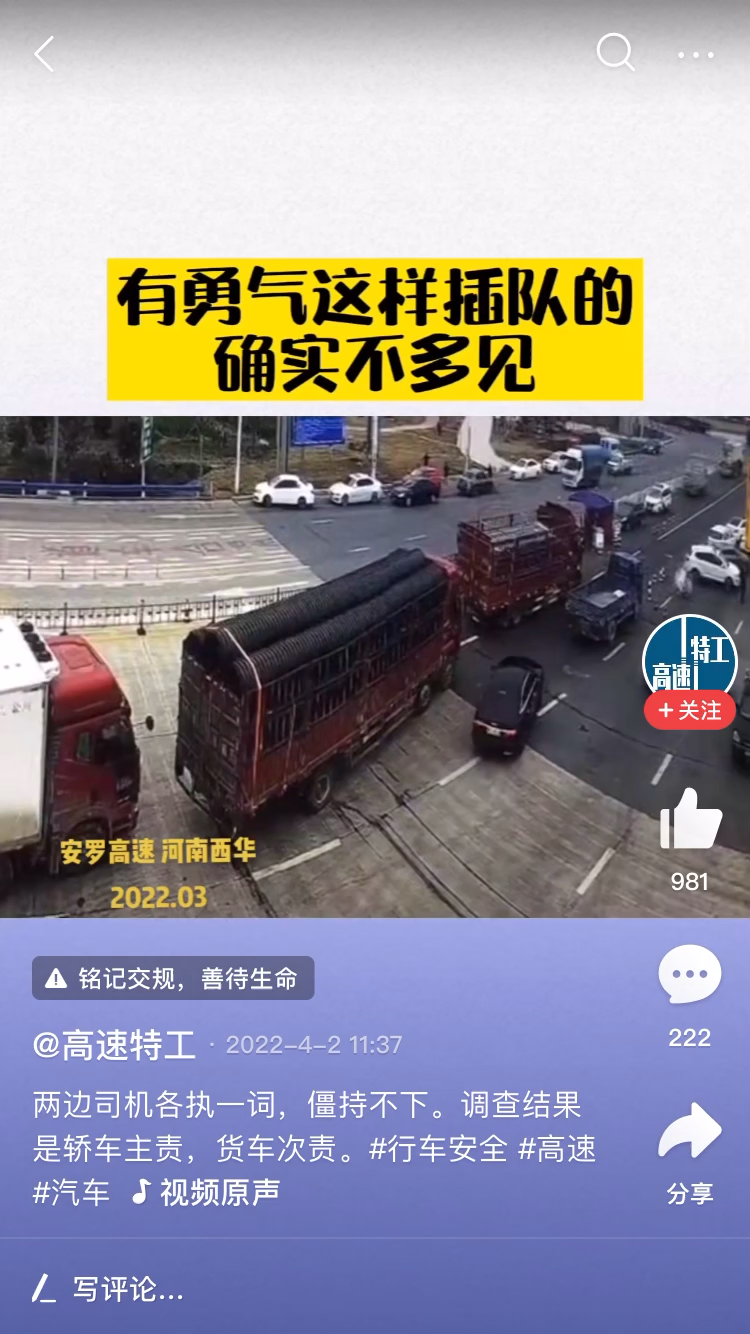Screen dimensions: 750x1334
Task: Share the video via 分享 arrow
Action: (x=690, y=1135)
